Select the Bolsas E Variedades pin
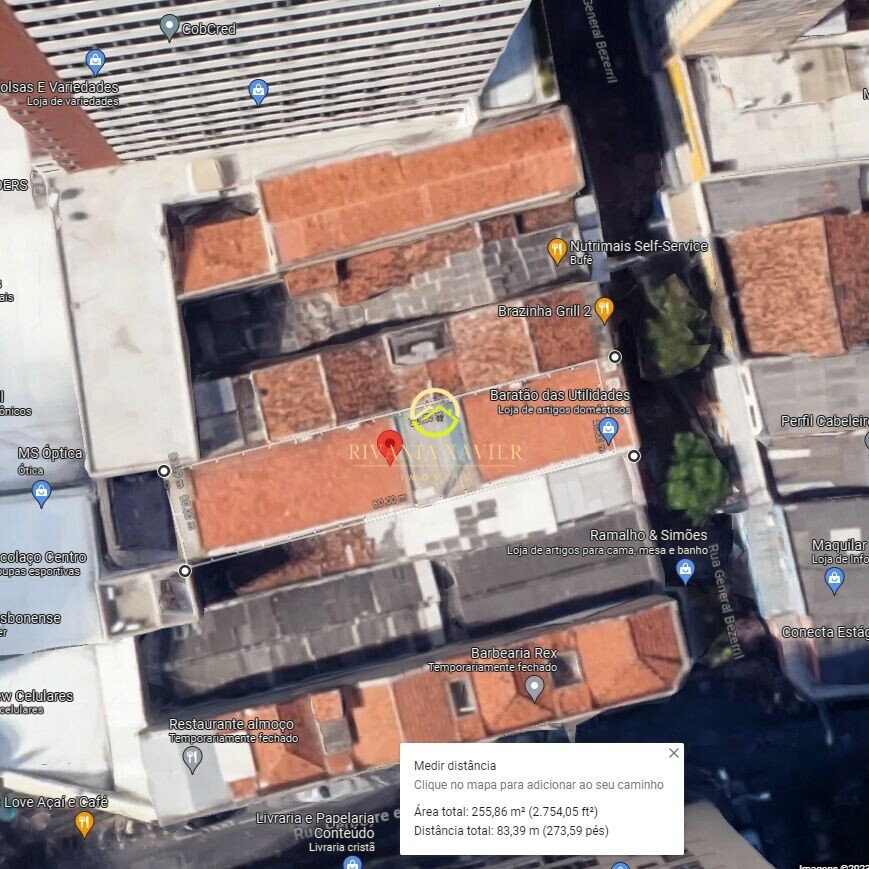This screenshot has width=869, height=869. (95, 62)
